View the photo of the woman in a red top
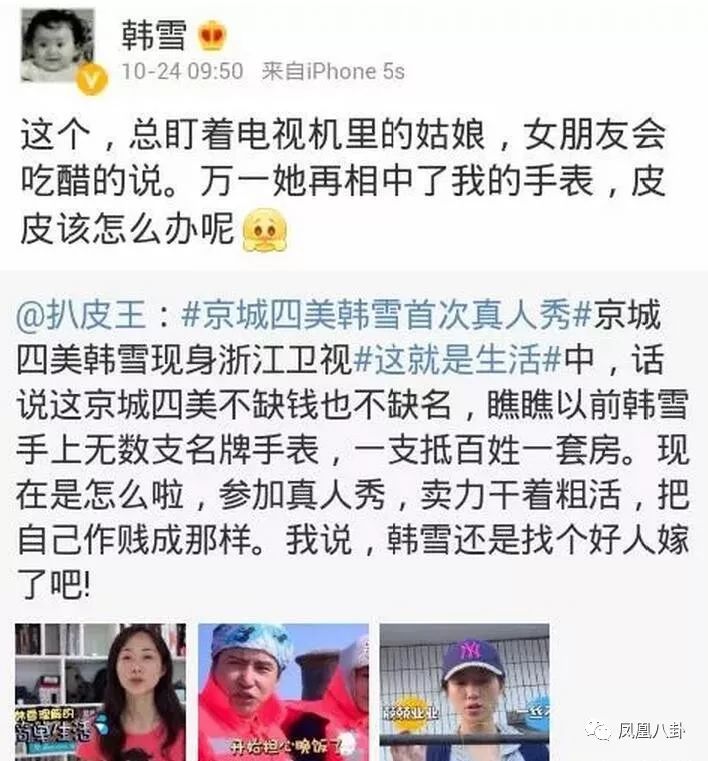The width and height of the screenshot is (708, 761). [100, 691]
